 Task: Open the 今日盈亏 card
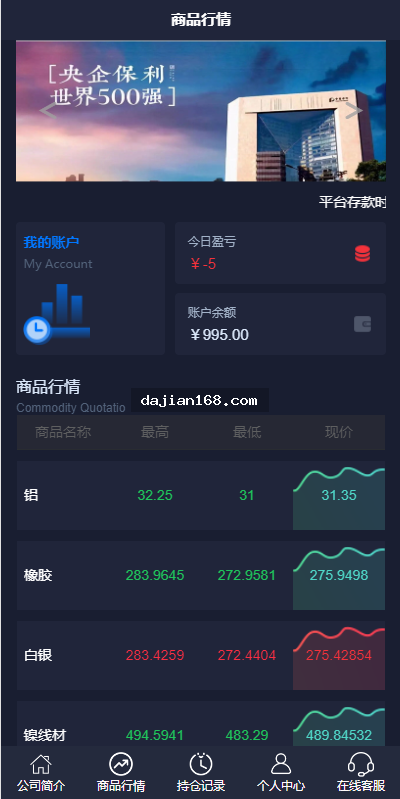coord(280,253)
